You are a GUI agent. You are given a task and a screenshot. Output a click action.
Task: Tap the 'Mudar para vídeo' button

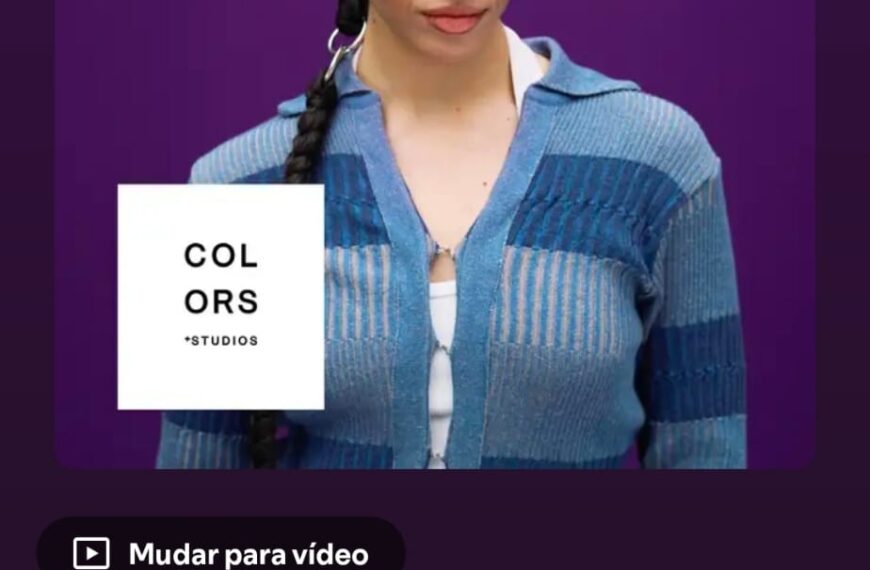click(222, 551)
